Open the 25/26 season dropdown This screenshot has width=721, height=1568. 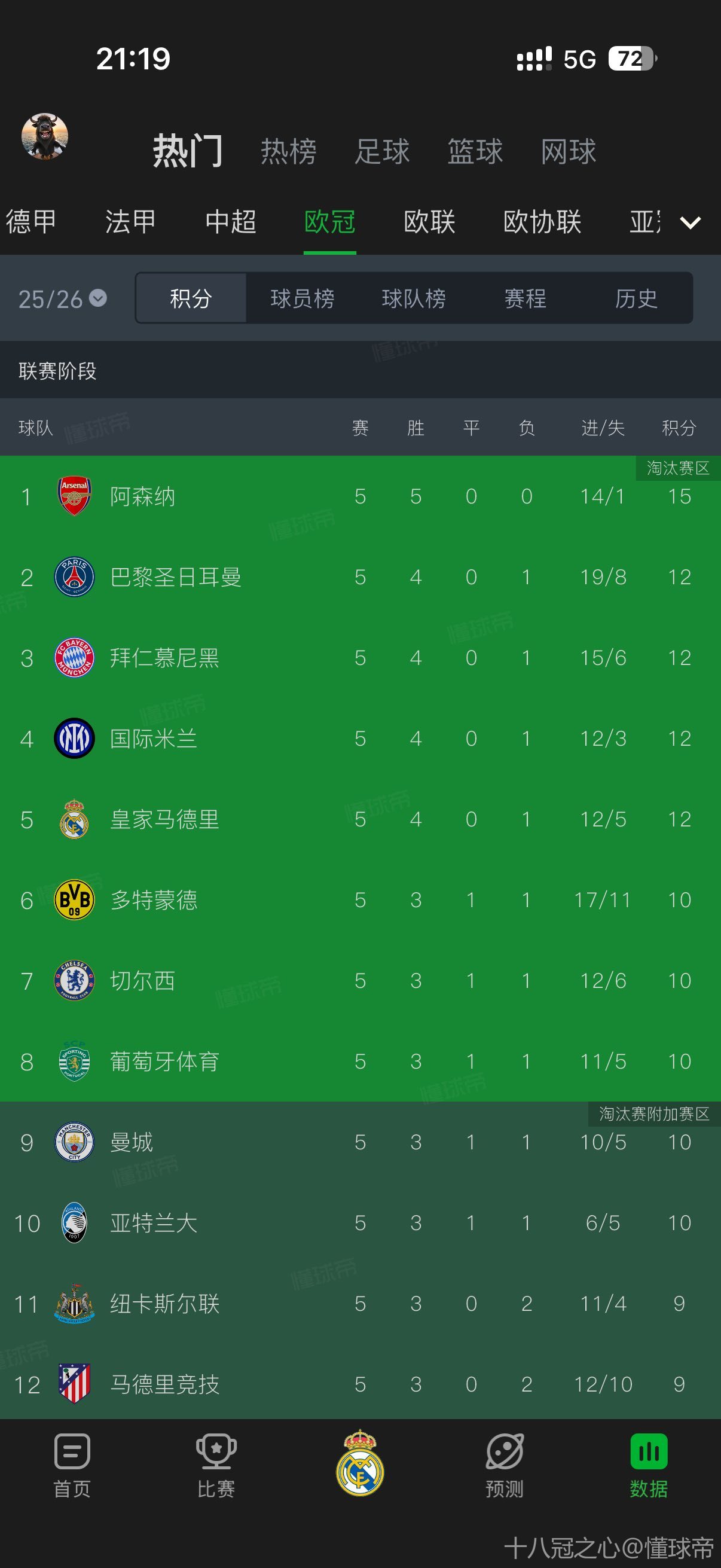[62, 298]
